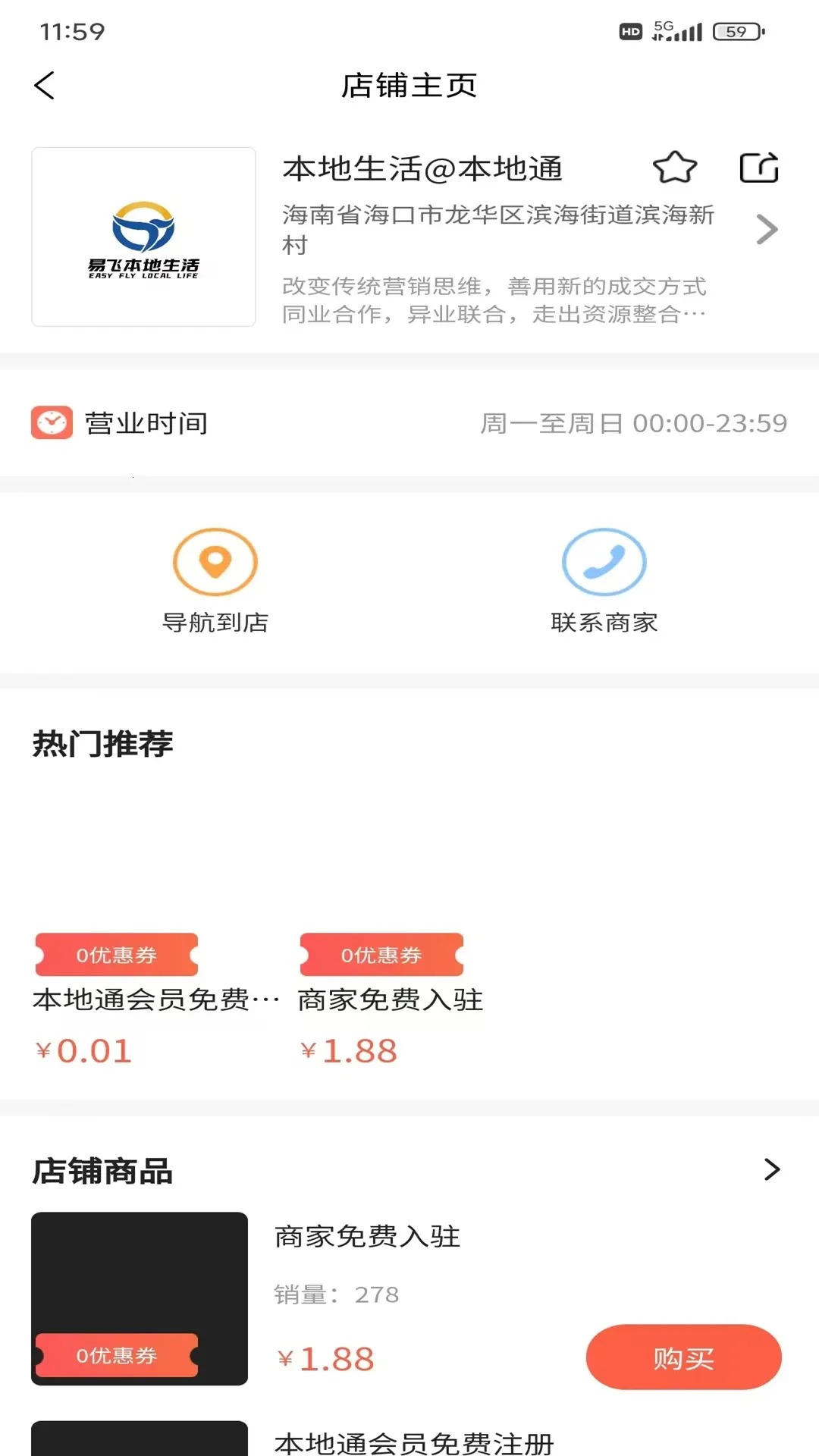Open the 店铺主页 title bar
The height and width of the screenshot is (1456, 819).
[409, 86]
